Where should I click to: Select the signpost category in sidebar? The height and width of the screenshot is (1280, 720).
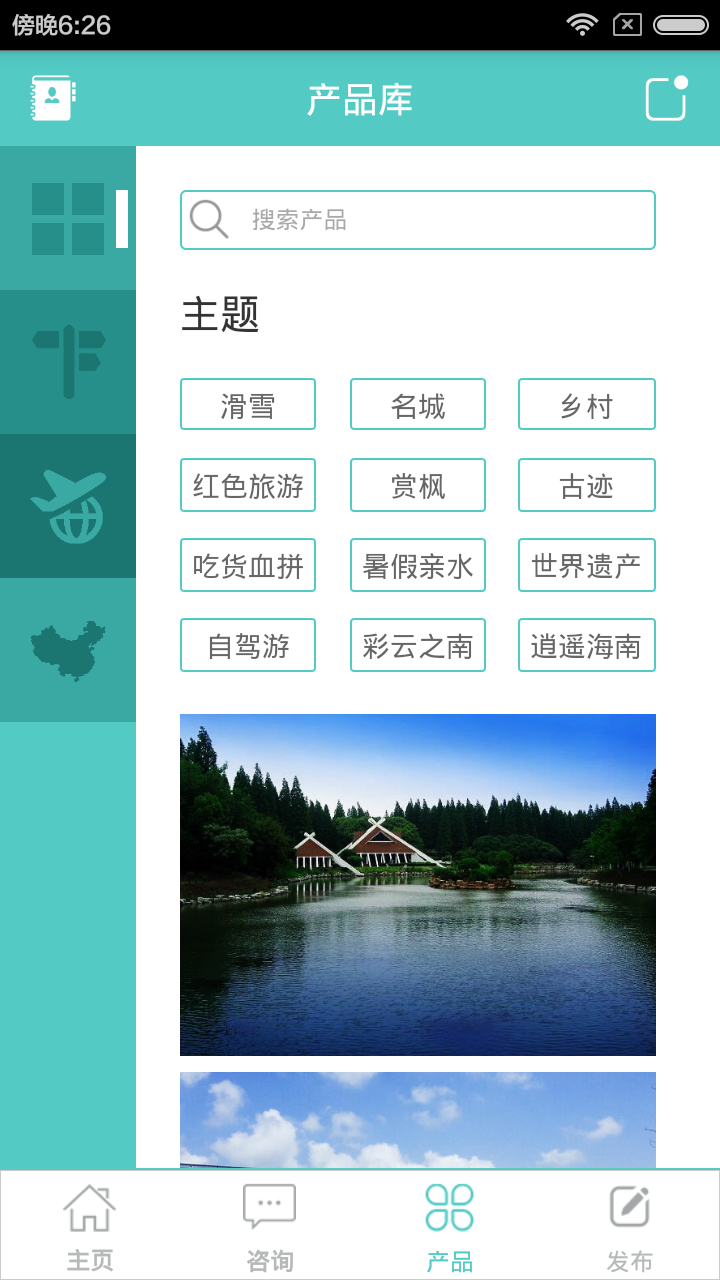pos(68,362)
